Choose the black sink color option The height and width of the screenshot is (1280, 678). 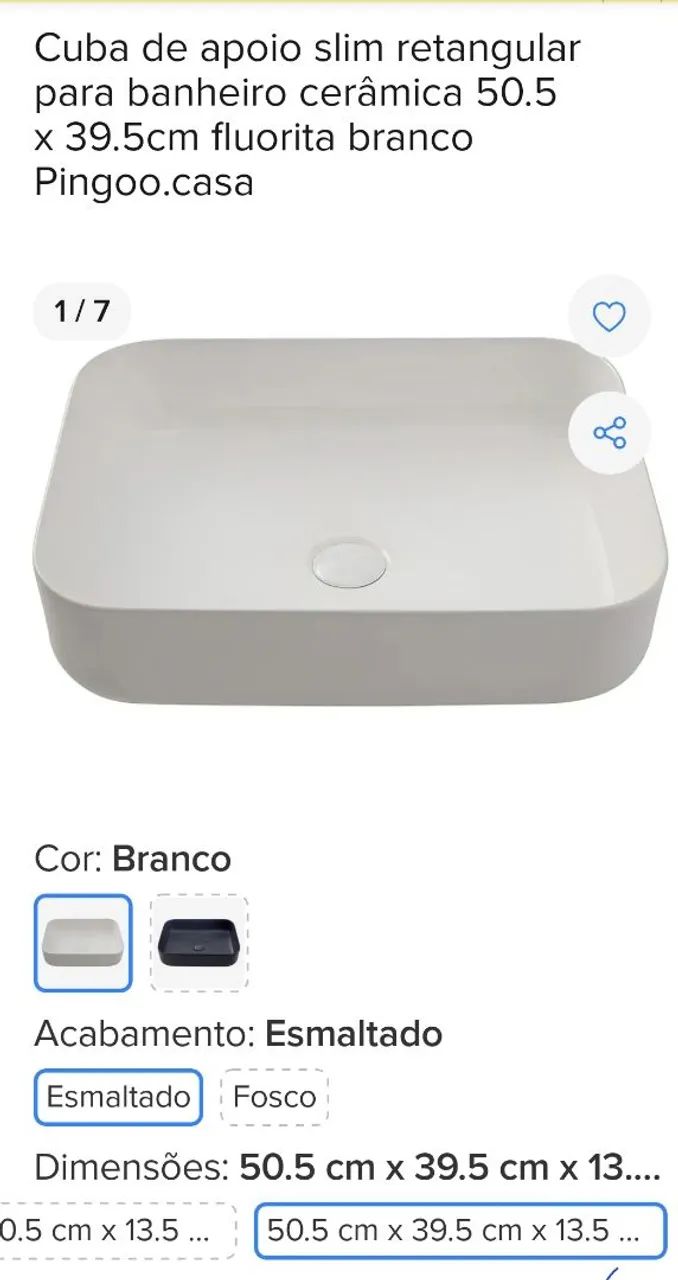coord(198,943)
